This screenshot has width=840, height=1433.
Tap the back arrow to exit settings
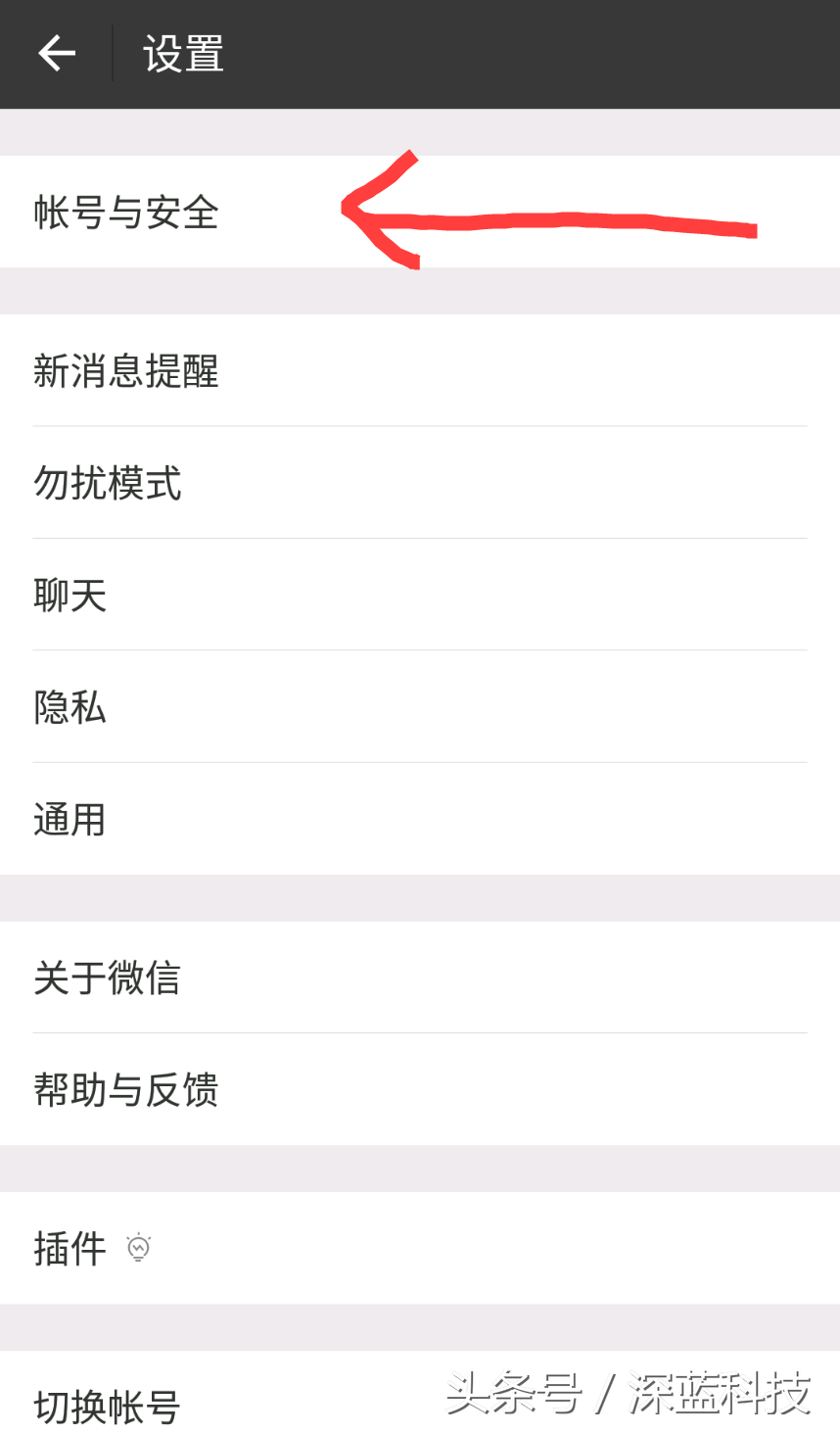tap(56, 53)
